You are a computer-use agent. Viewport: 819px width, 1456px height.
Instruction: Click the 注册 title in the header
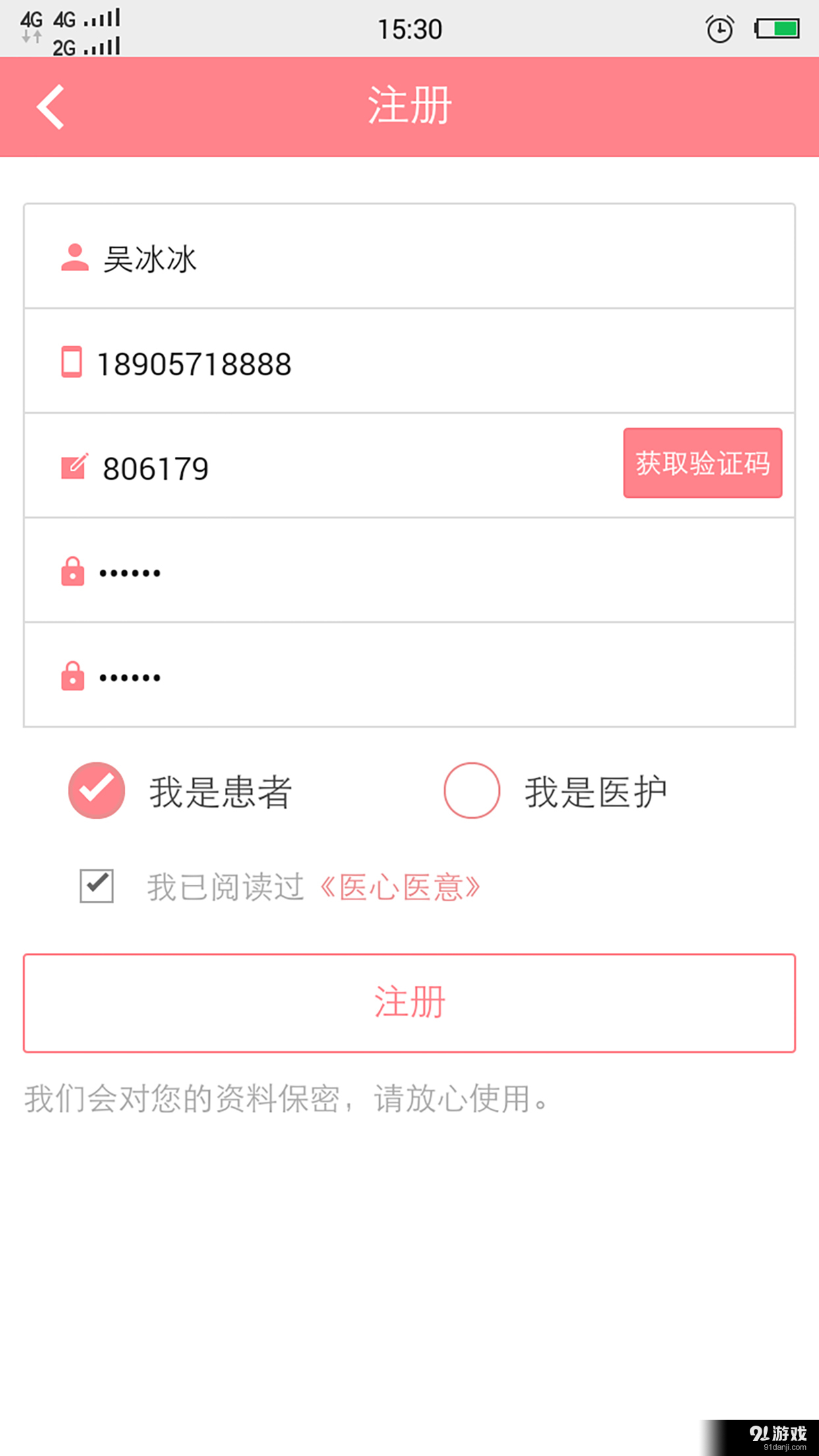(x=409, y=106)
